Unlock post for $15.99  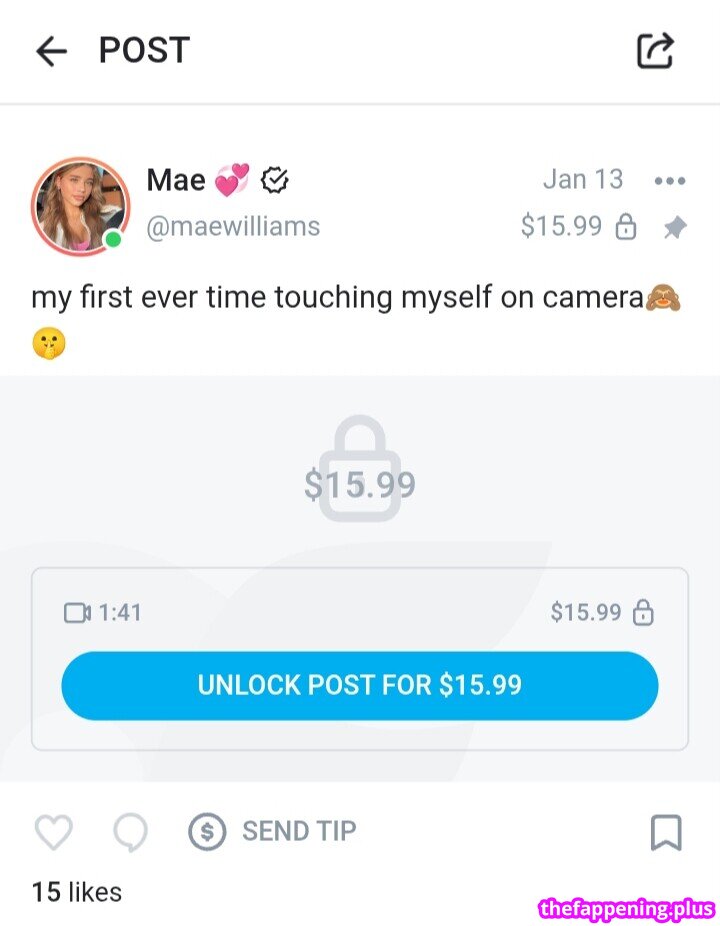359,685
